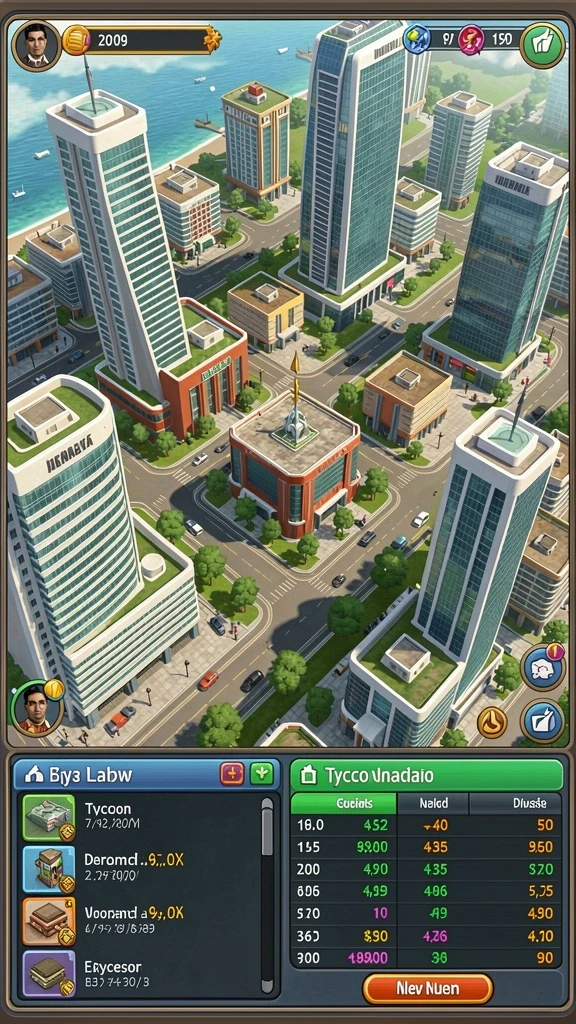
Task: Switch to the Naled column tab
Action: coord(433,803)
